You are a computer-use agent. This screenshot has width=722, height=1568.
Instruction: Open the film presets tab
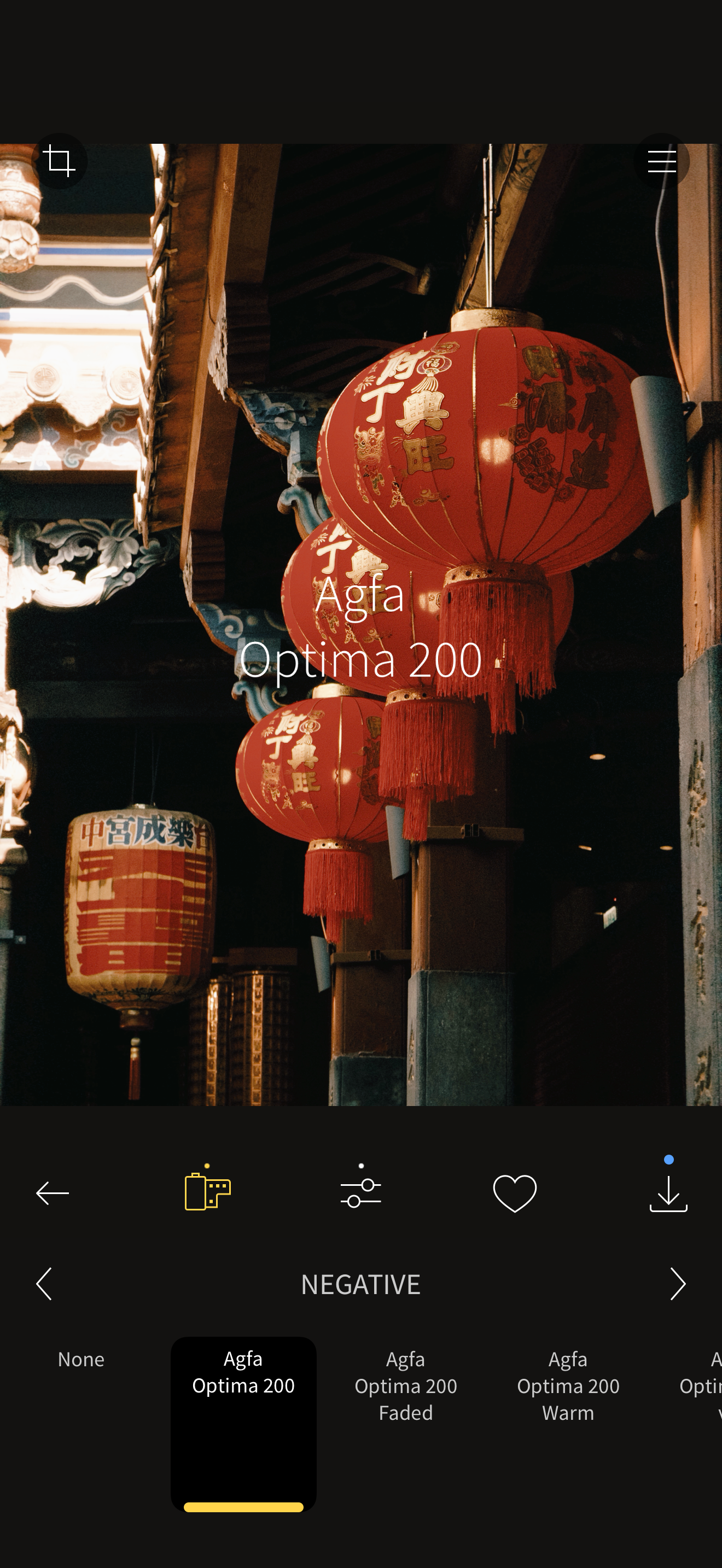coord(207,1191)
